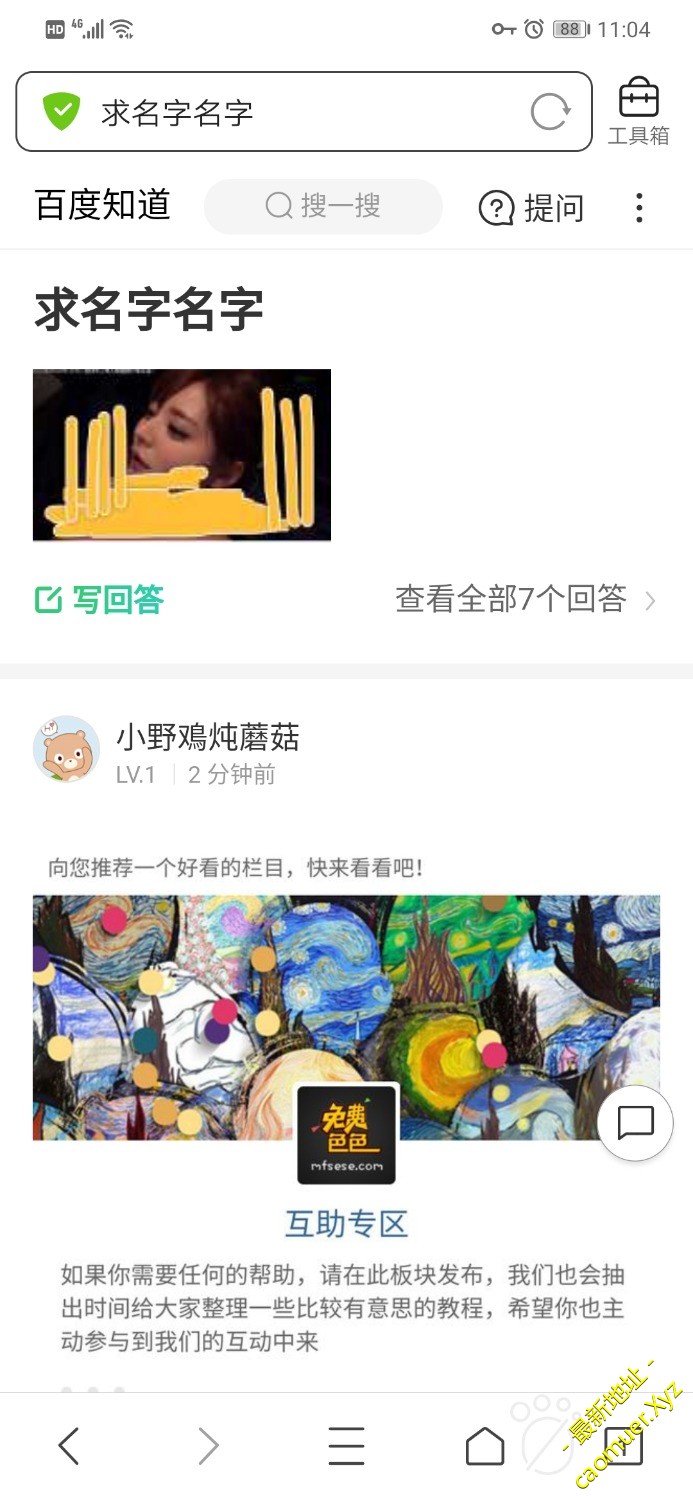Tap the floating comment bubble button
693x1500 pixels.
635,1123
